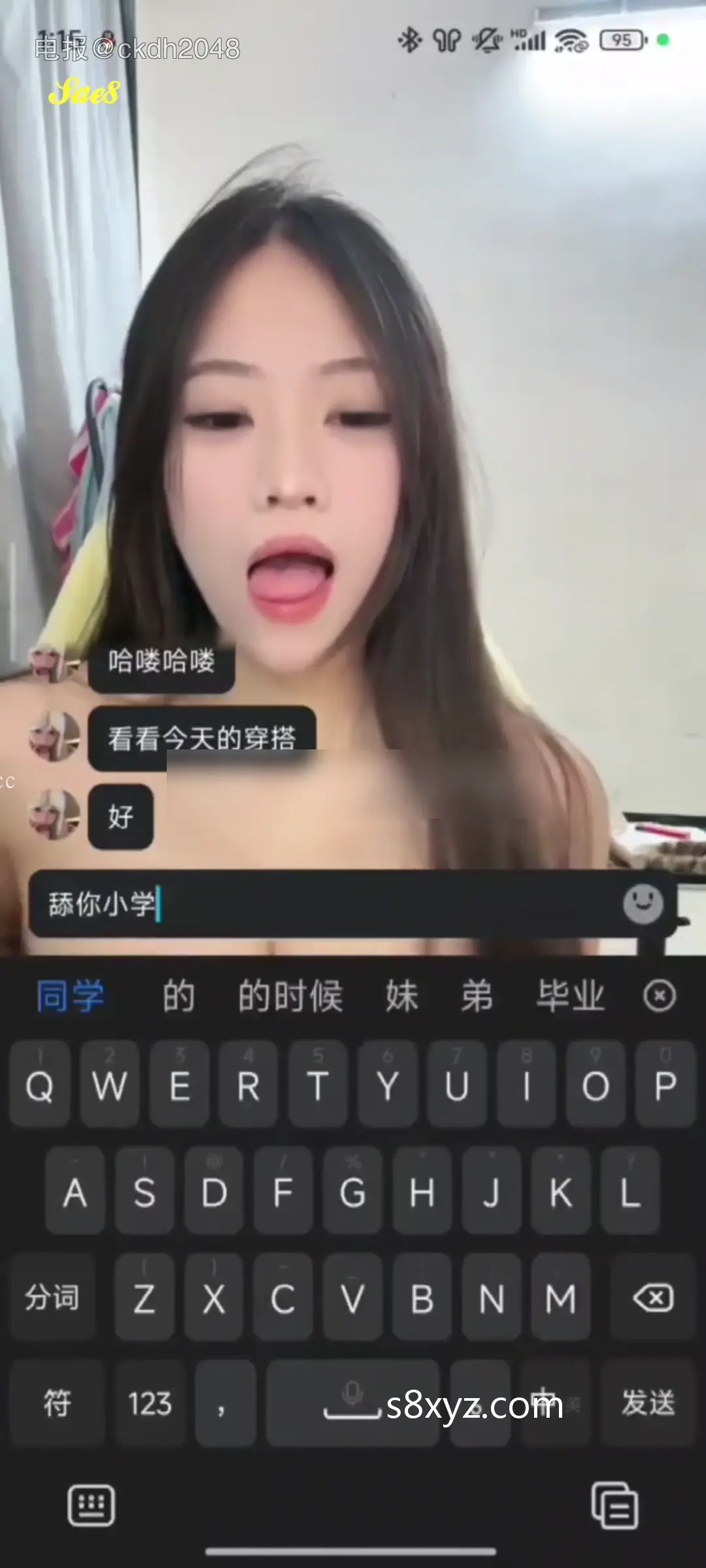Type the letter Q key
The height and width of the screenshot is (1568, 706).
pos(39,1086)
